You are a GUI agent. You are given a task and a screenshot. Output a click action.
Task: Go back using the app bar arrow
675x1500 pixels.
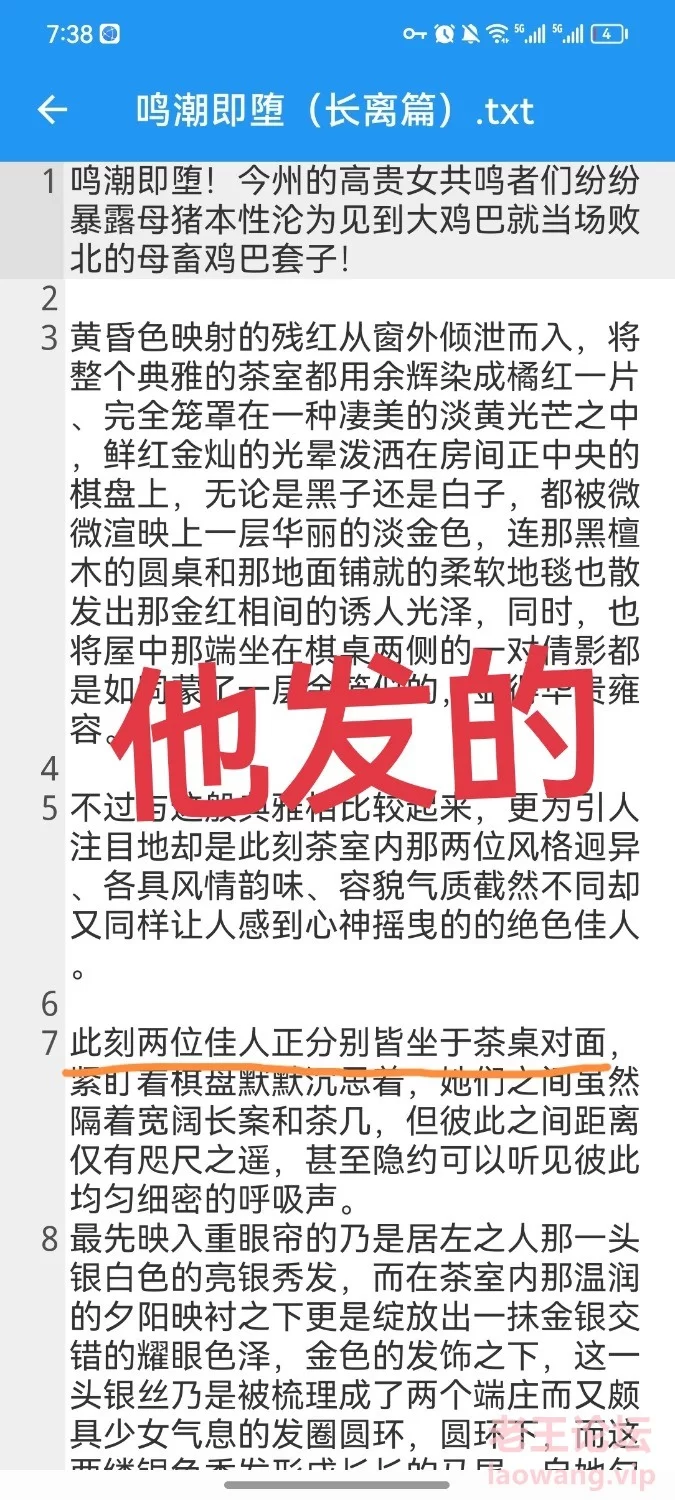(52, 110)
